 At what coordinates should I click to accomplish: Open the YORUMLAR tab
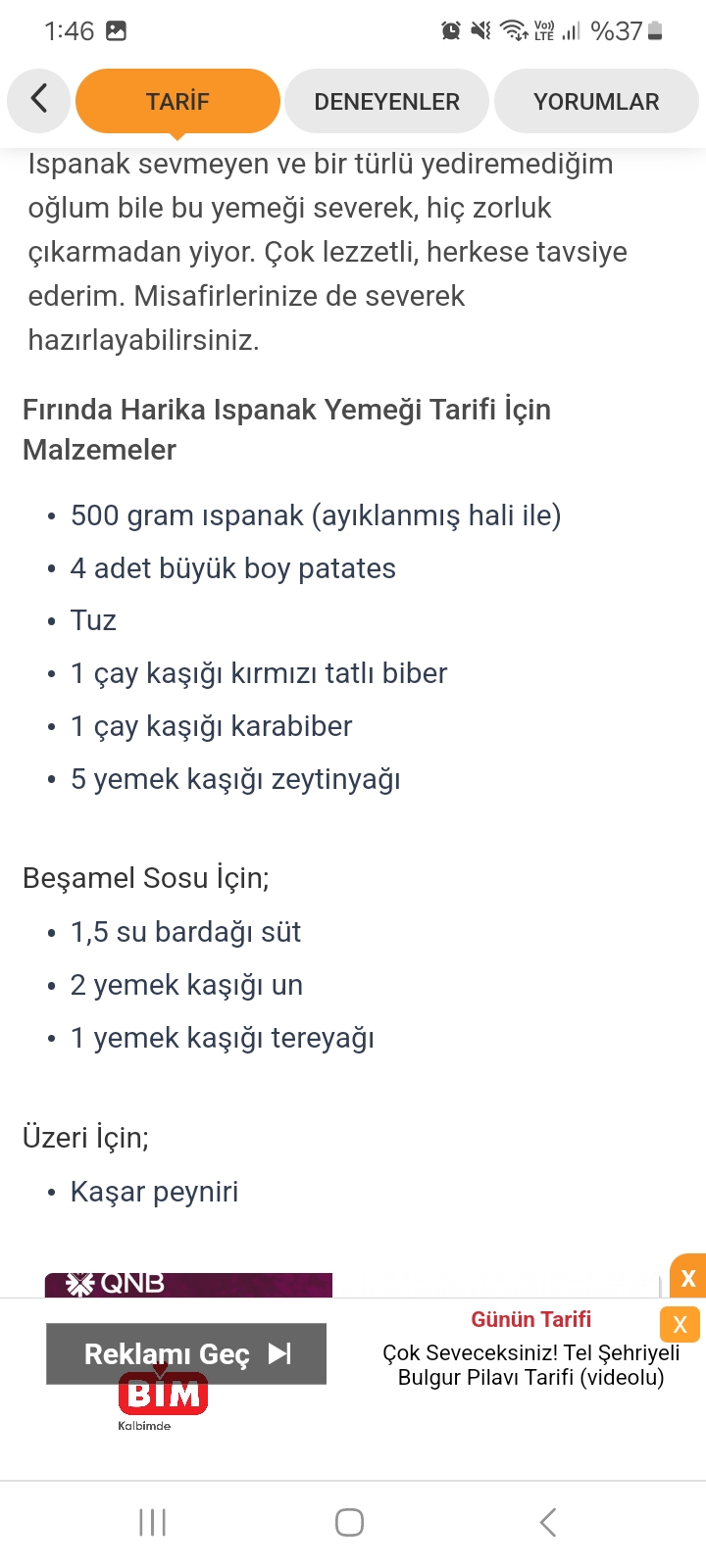(596, 101)
